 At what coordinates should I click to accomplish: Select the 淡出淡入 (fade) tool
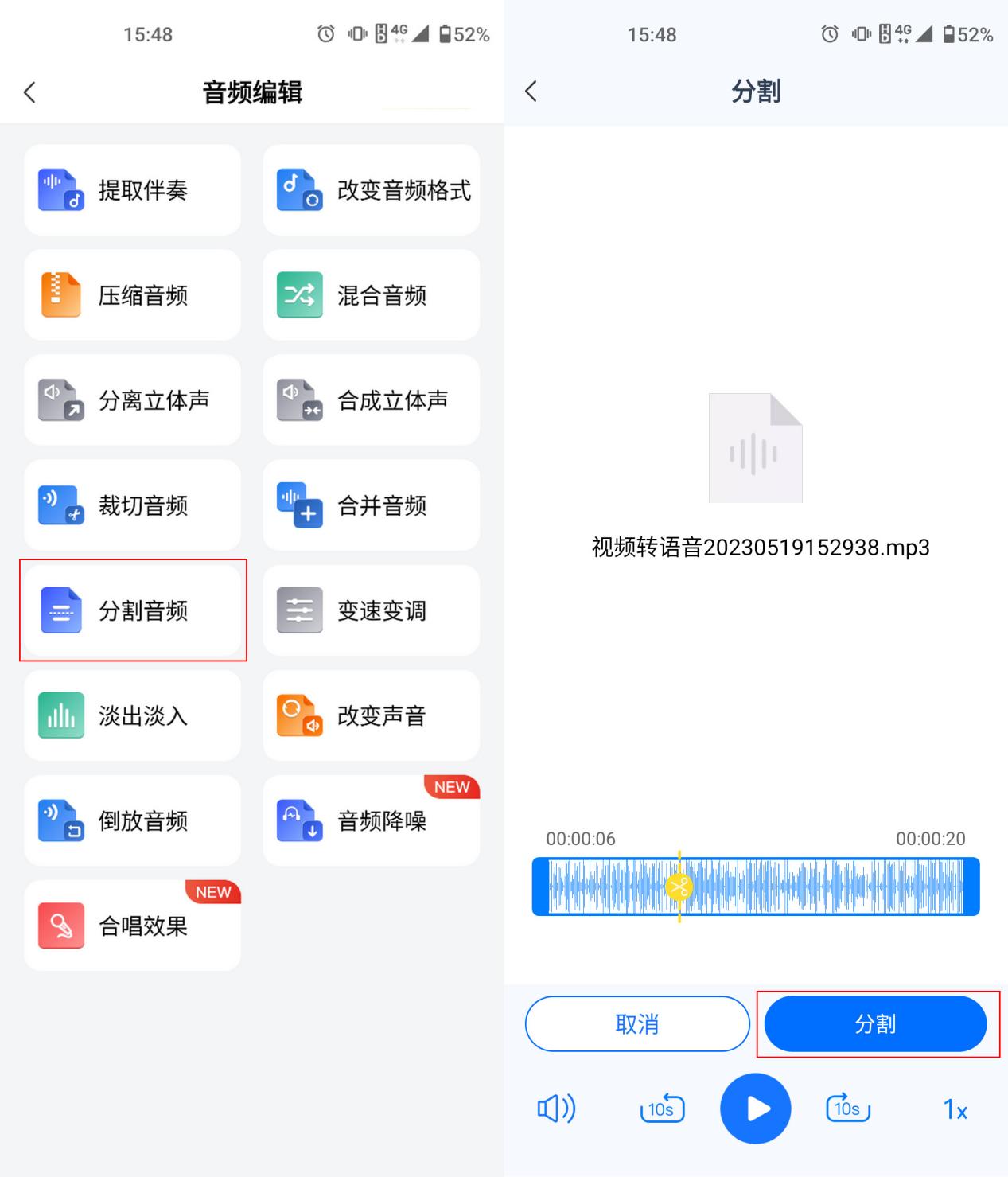(132, 715)
